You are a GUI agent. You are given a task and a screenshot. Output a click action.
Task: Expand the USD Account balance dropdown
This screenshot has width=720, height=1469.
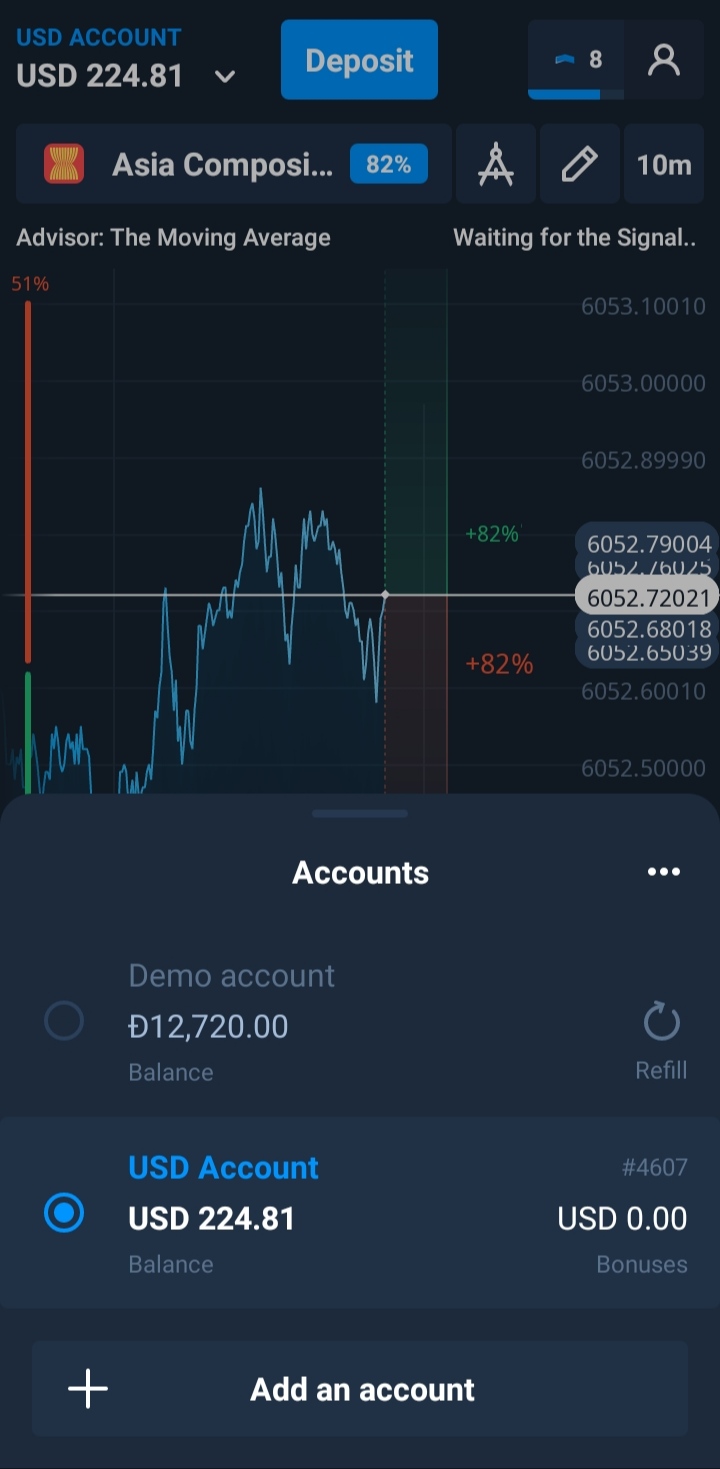tap(225, 76)
